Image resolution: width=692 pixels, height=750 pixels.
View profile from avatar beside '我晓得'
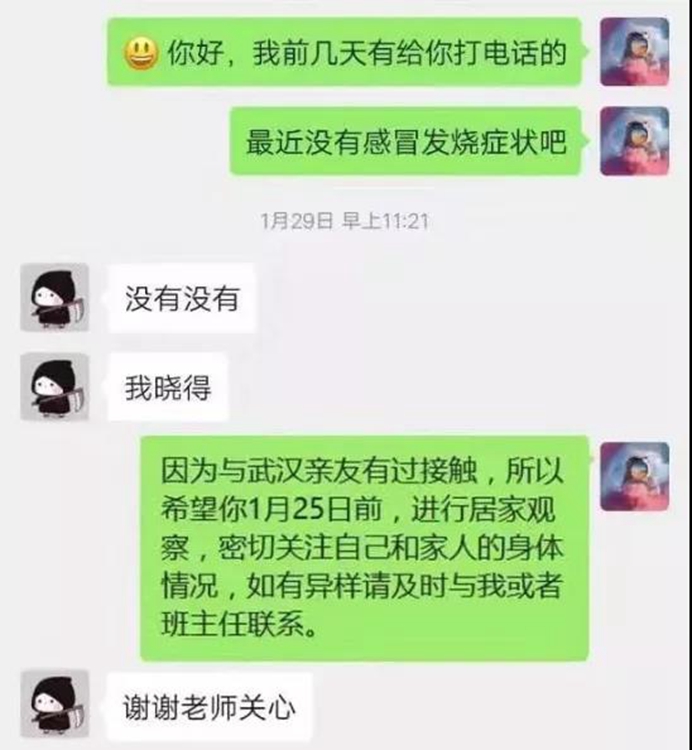(55, 387)
